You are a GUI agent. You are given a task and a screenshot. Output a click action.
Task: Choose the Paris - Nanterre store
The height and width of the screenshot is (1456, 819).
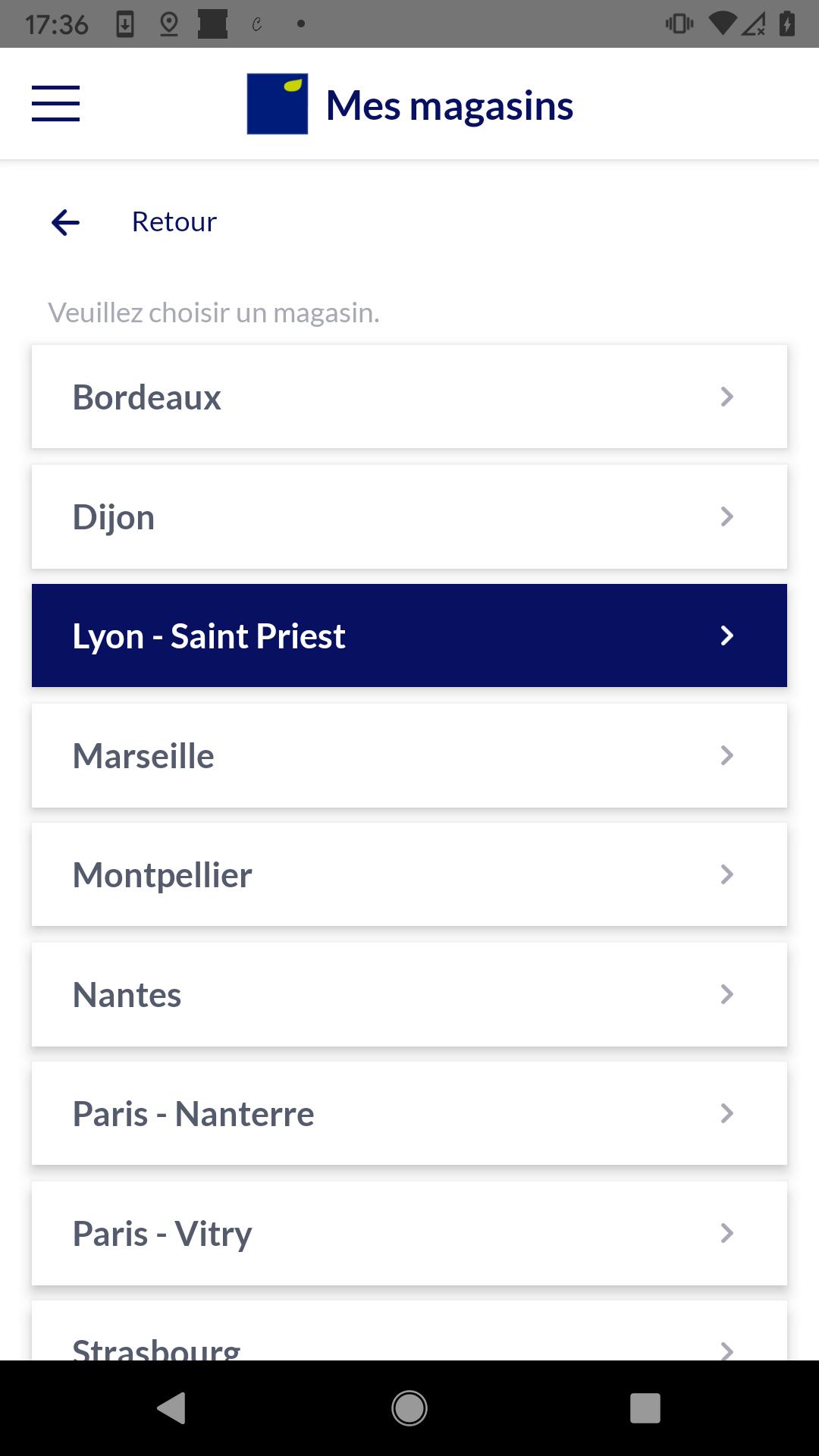click(x=409, y=1113)
